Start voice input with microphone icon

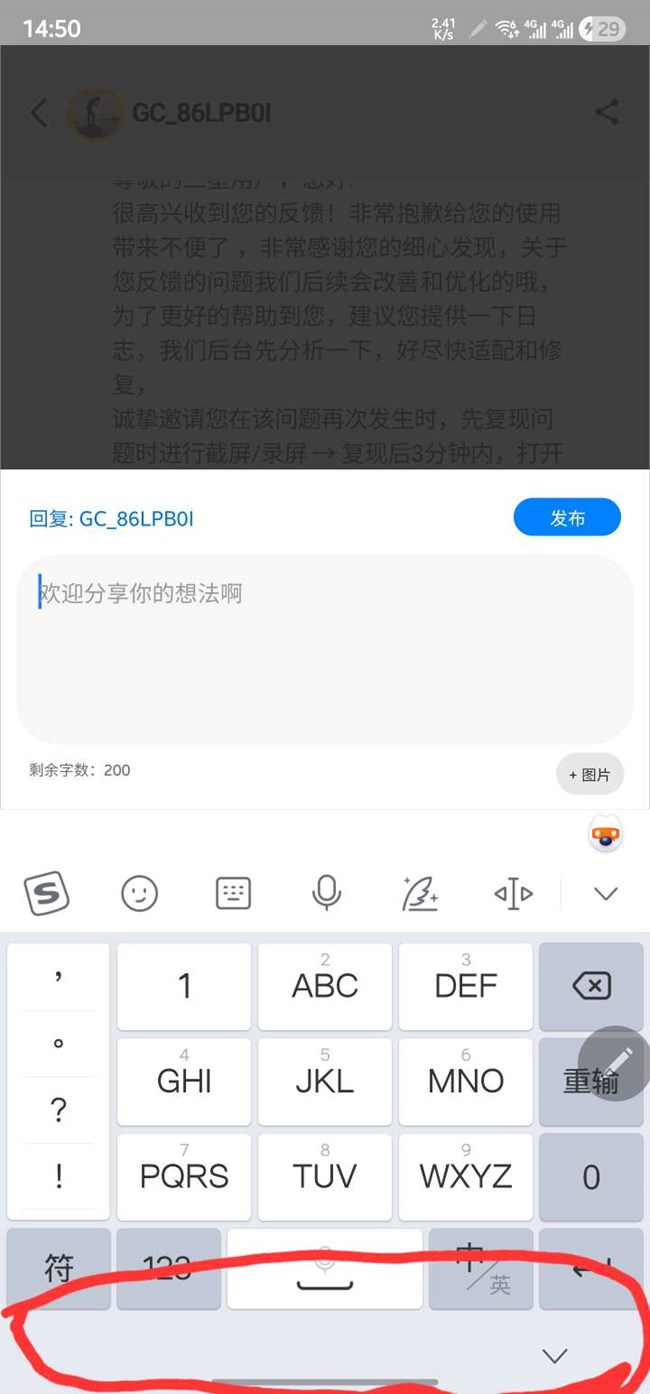tap(326, 893)
